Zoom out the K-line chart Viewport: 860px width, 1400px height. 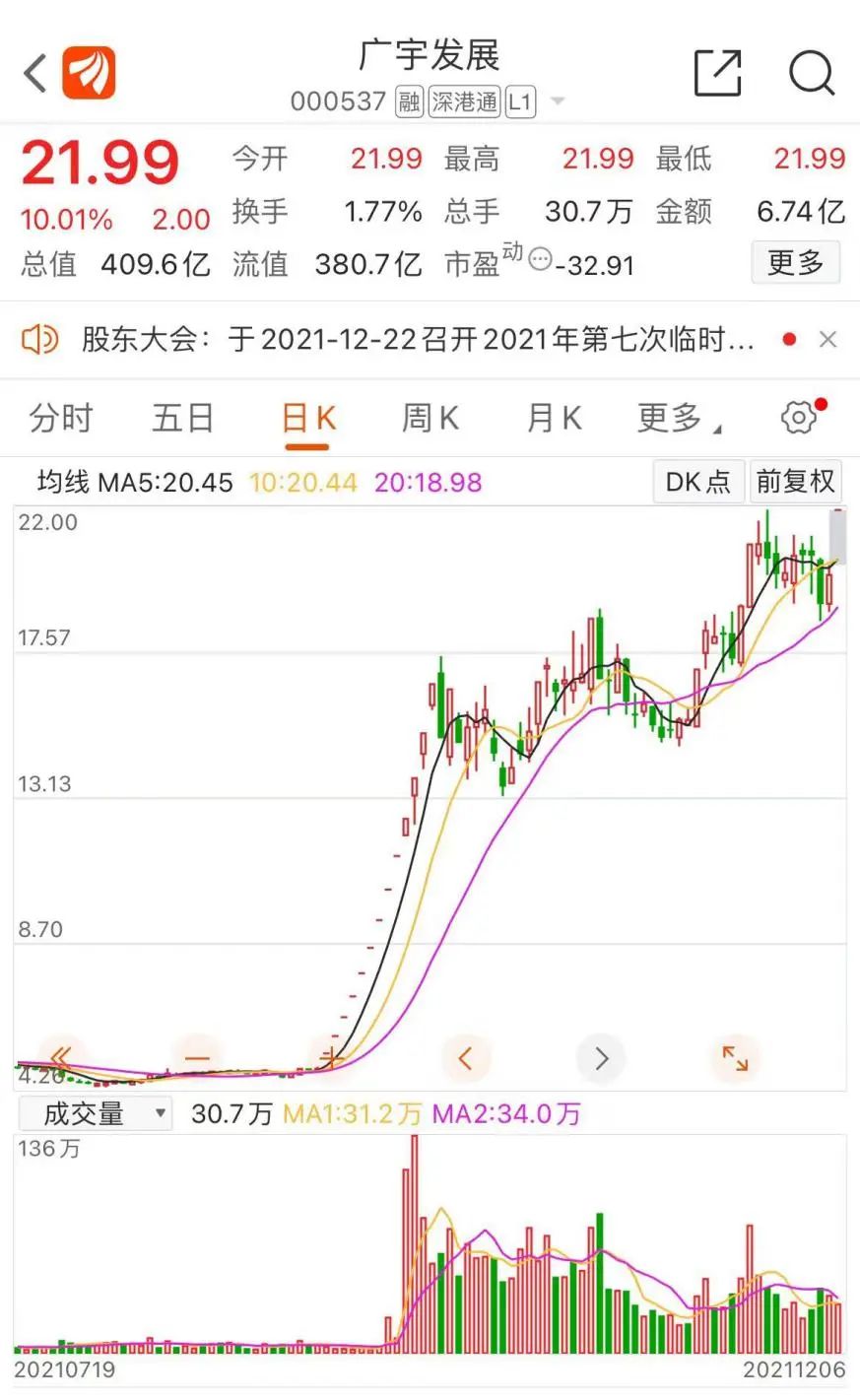(x=197, y=1059)
